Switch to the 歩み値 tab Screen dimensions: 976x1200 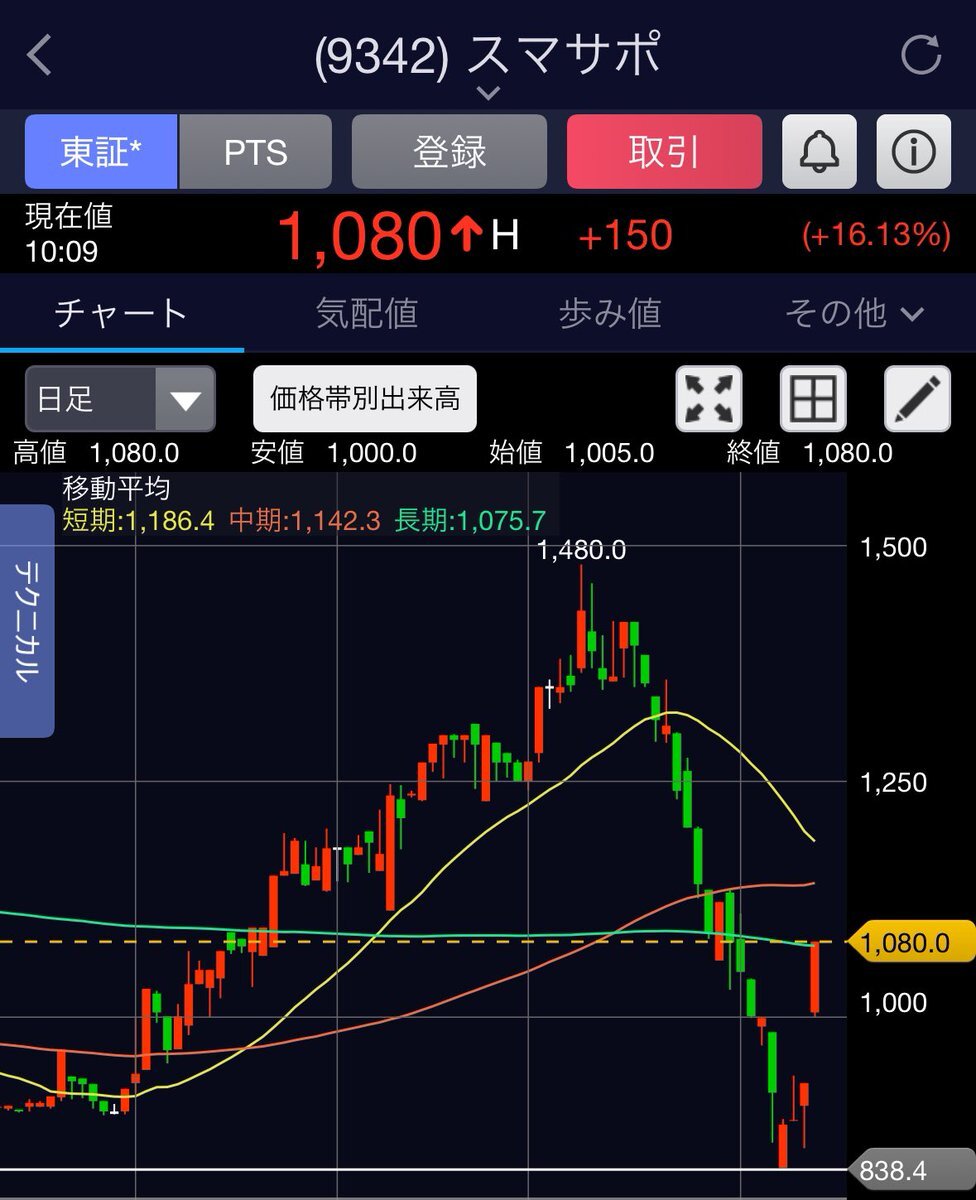[x=610, y=314]
